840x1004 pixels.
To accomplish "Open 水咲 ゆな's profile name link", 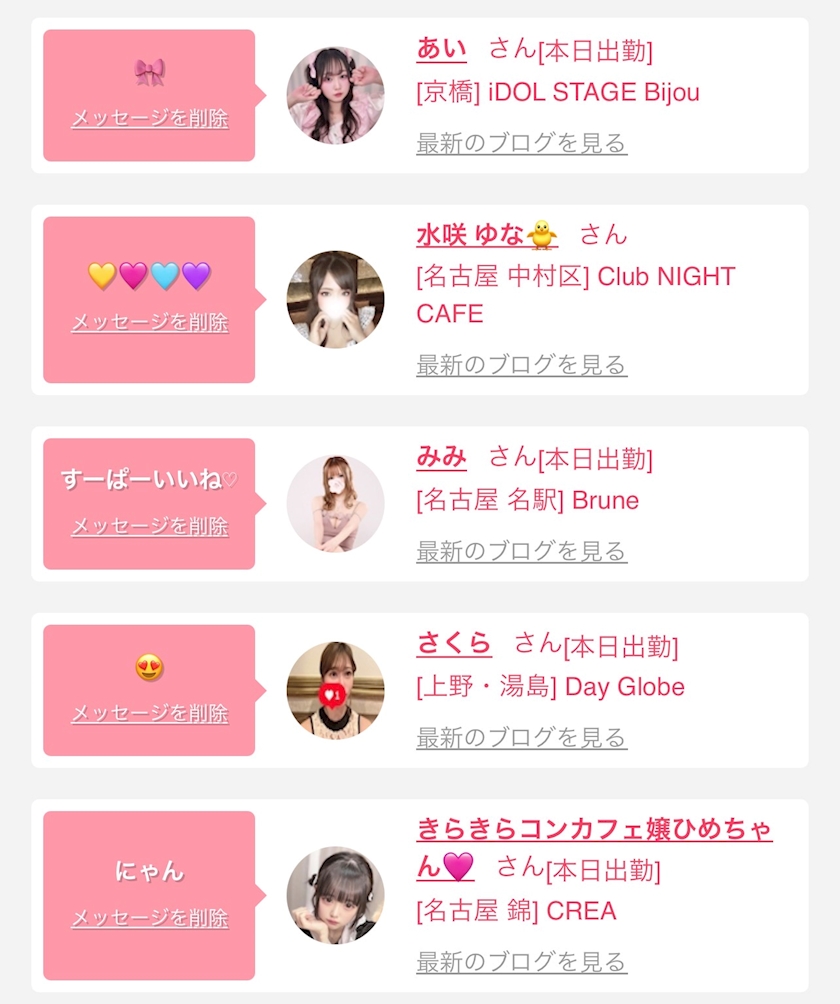I will tap(487, 235).
